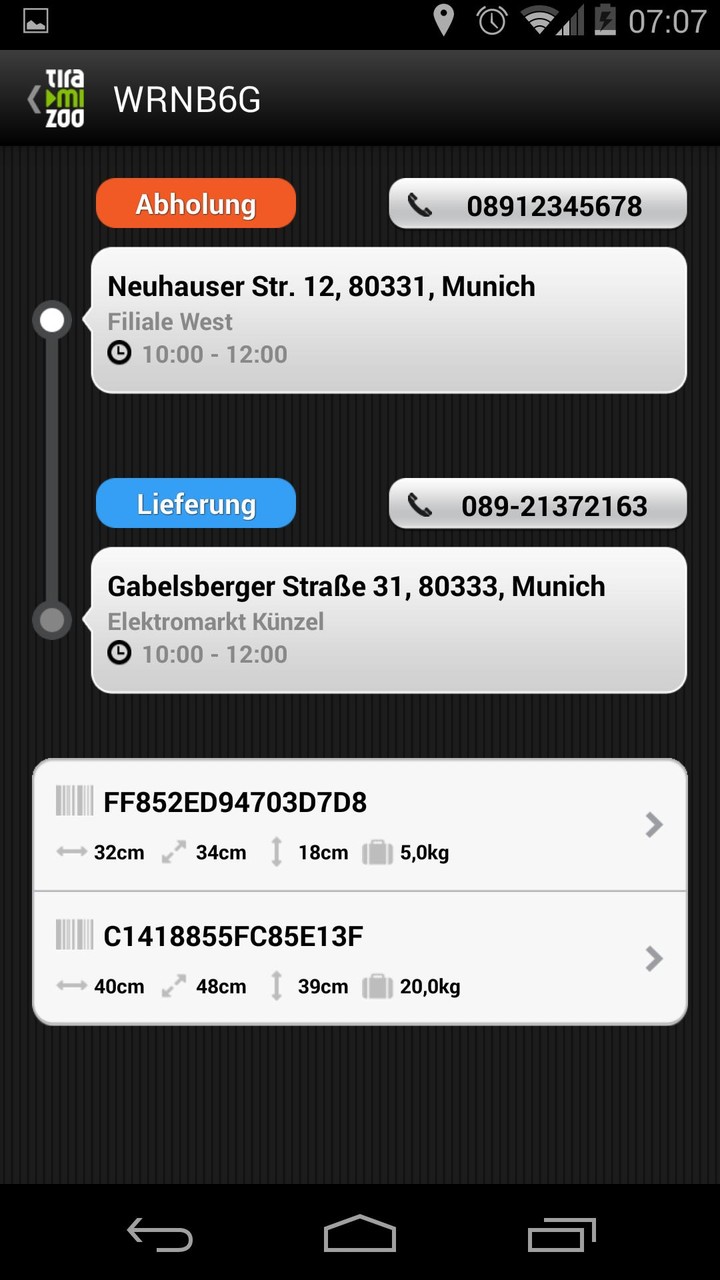The height and width of the screenshot is (1280, 720).
Task: Call the pickup number 08912345678
Action: (x=537, y=205)
